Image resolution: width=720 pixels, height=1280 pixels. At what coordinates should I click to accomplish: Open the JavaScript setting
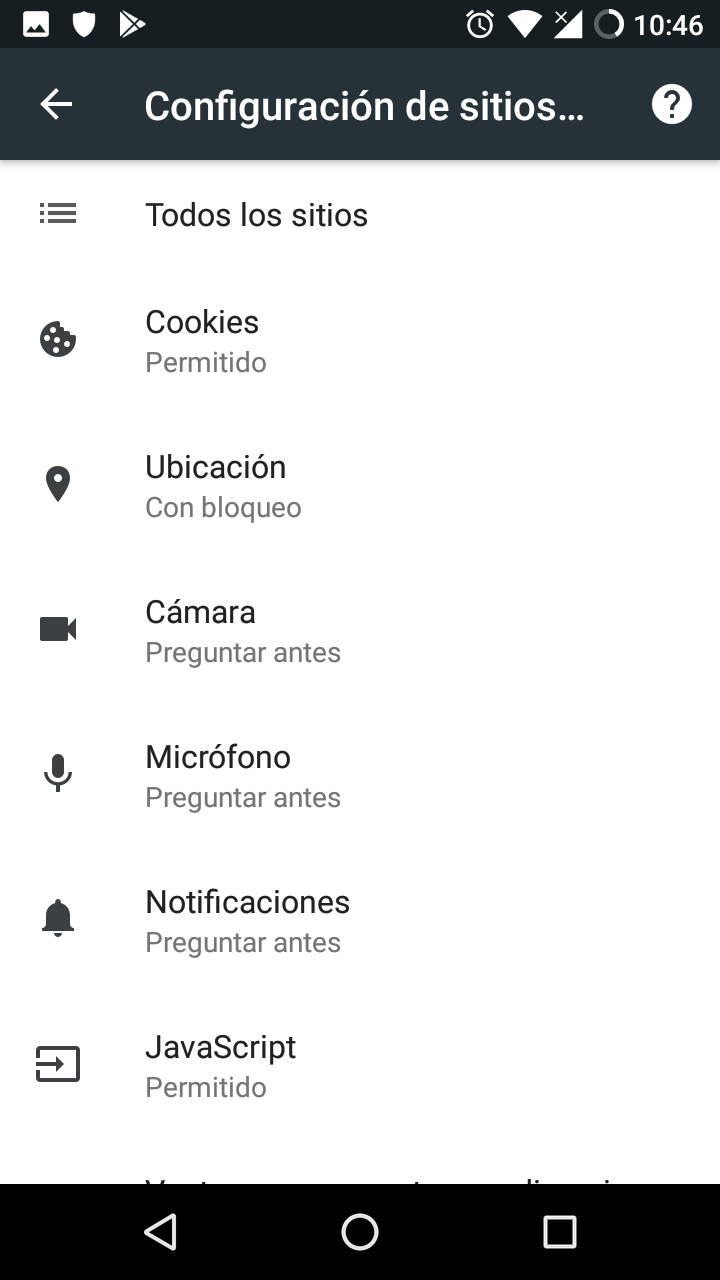[x=220, y=1065]
